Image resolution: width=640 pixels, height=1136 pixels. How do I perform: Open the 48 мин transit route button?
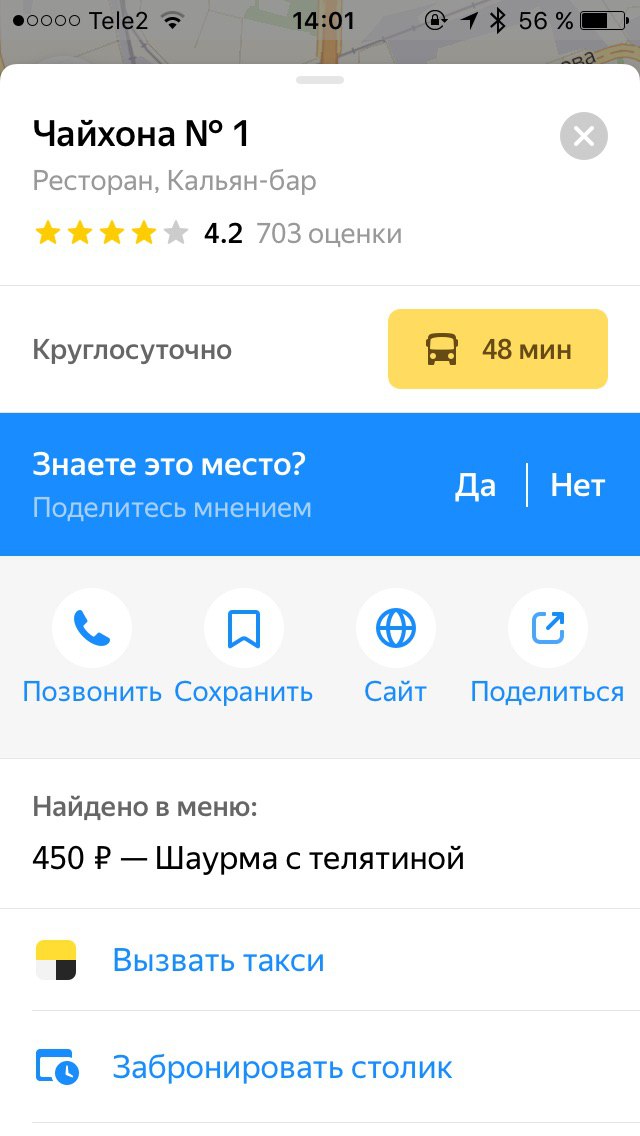(498, 349)
